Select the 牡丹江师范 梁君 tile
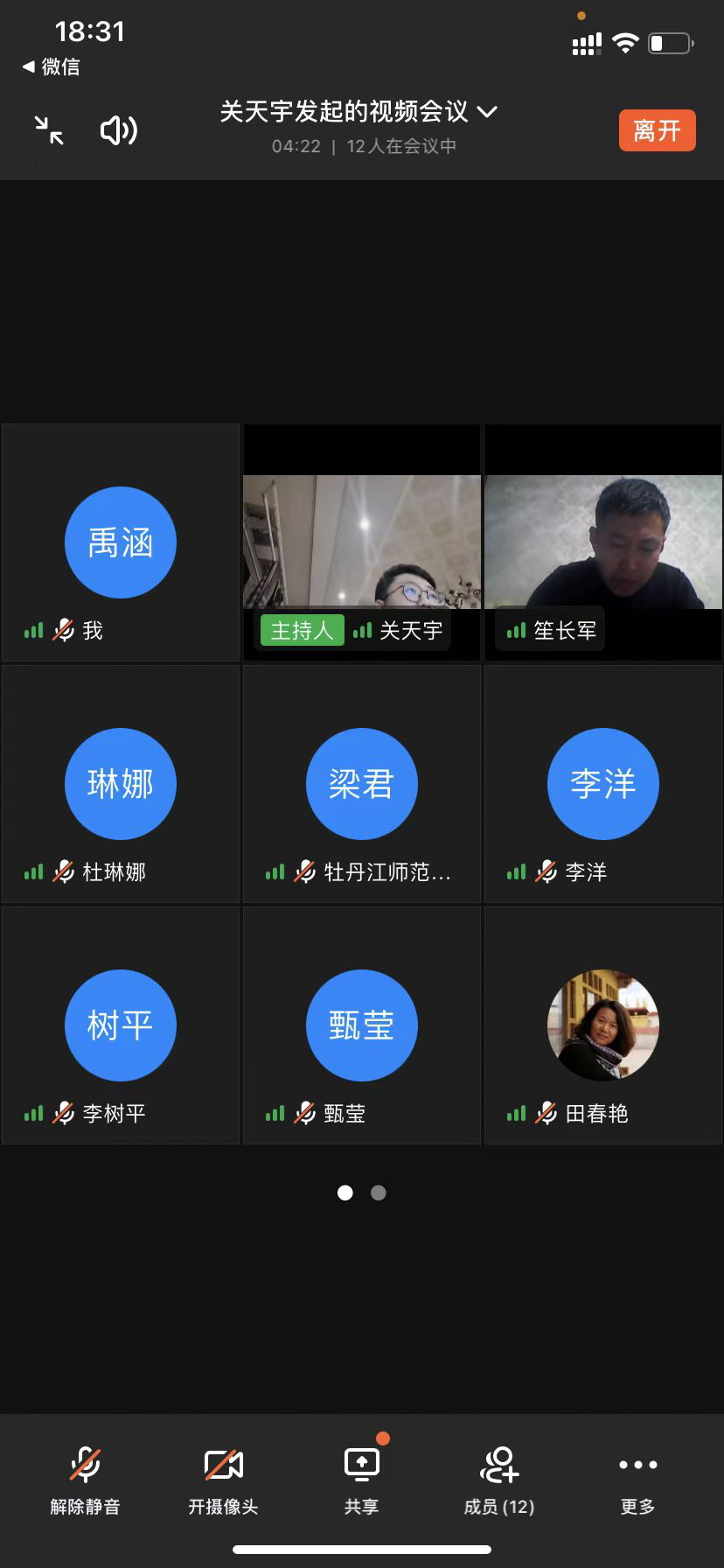724x1568 pixels. [361, 784]
